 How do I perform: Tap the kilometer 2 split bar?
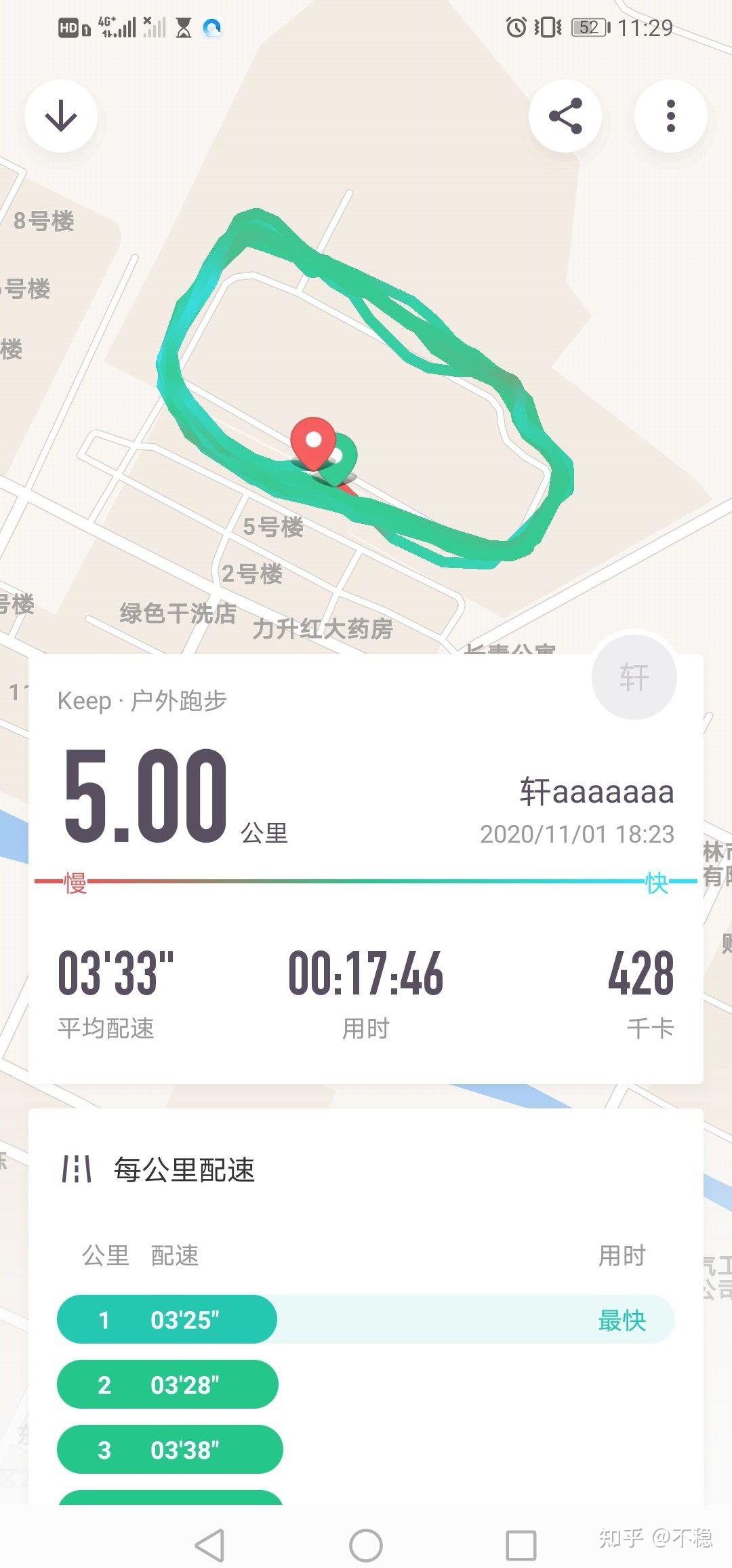pyautogui.click(x=167, y=1386)
